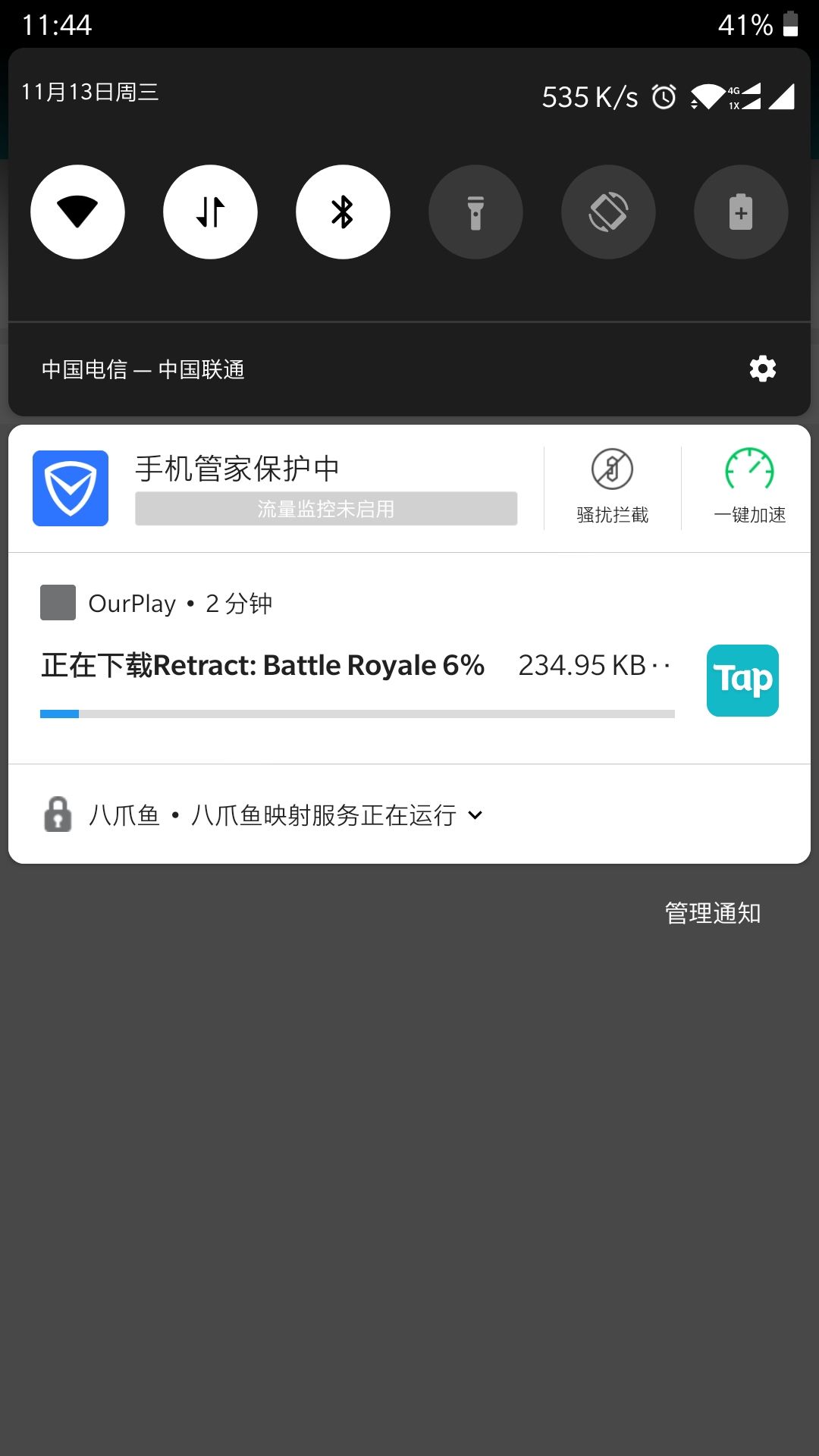Screen dimensions: 819x1456
Task: Select 中国电信 — 中国联通 carrier label
Action: click(142, 369)
